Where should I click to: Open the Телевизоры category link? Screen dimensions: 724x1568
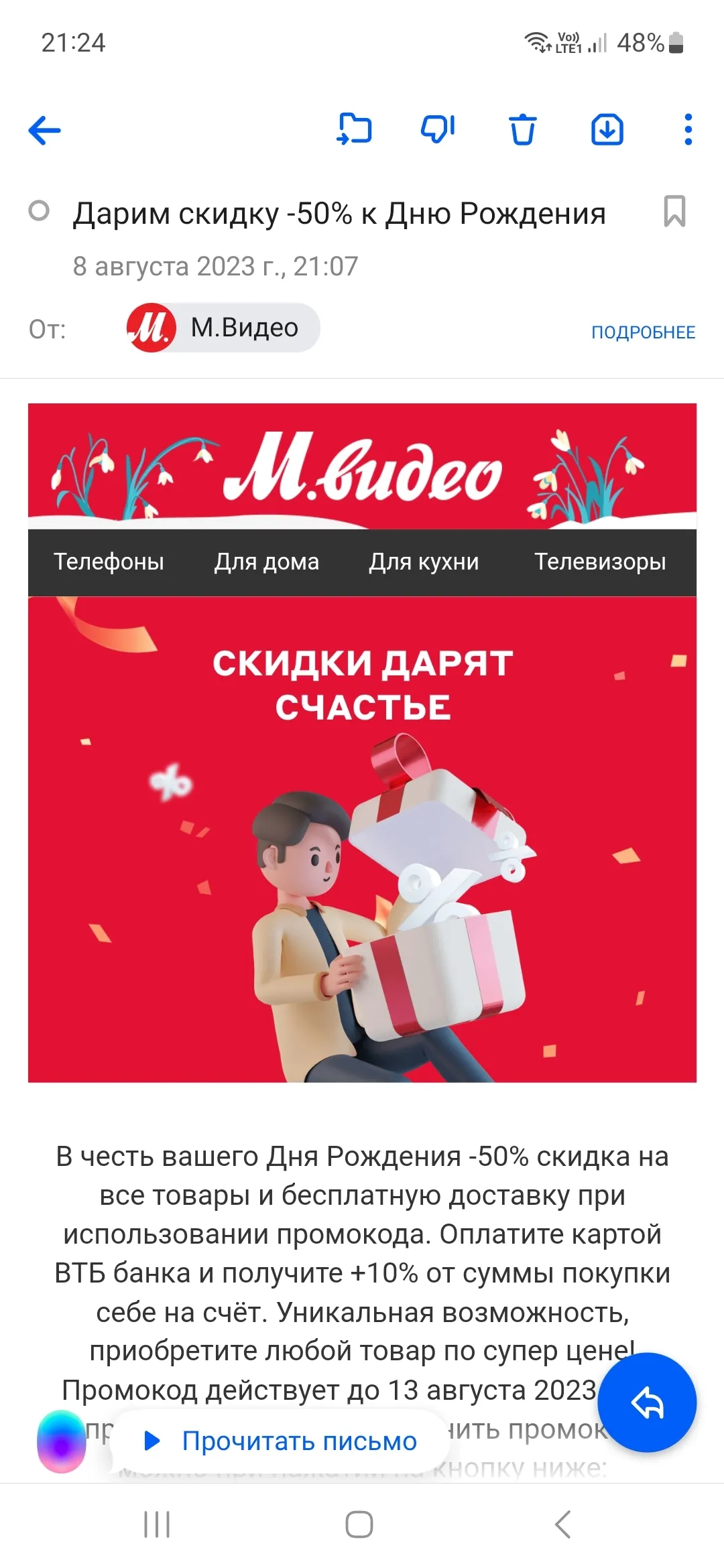pyautogui.click(x=600, y=562)
